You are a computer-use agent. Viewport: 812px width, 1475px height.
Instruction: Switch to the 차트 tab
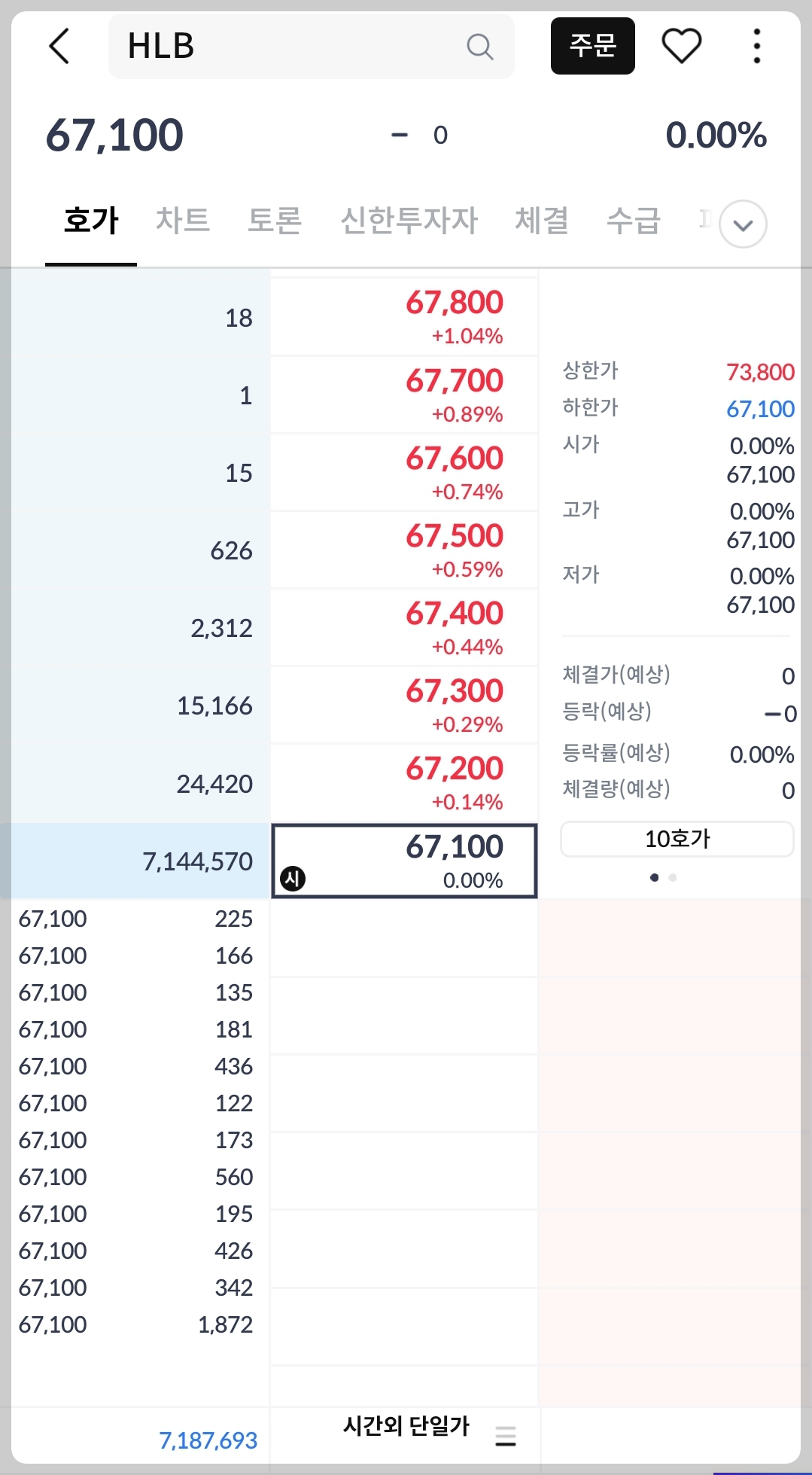pos(183,221)
